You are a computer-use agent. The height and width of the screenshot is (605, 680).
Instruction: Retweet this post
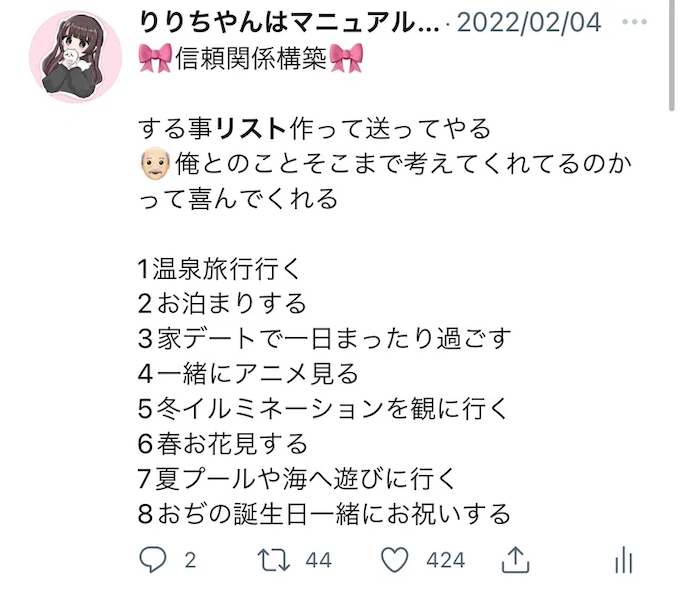275,559
